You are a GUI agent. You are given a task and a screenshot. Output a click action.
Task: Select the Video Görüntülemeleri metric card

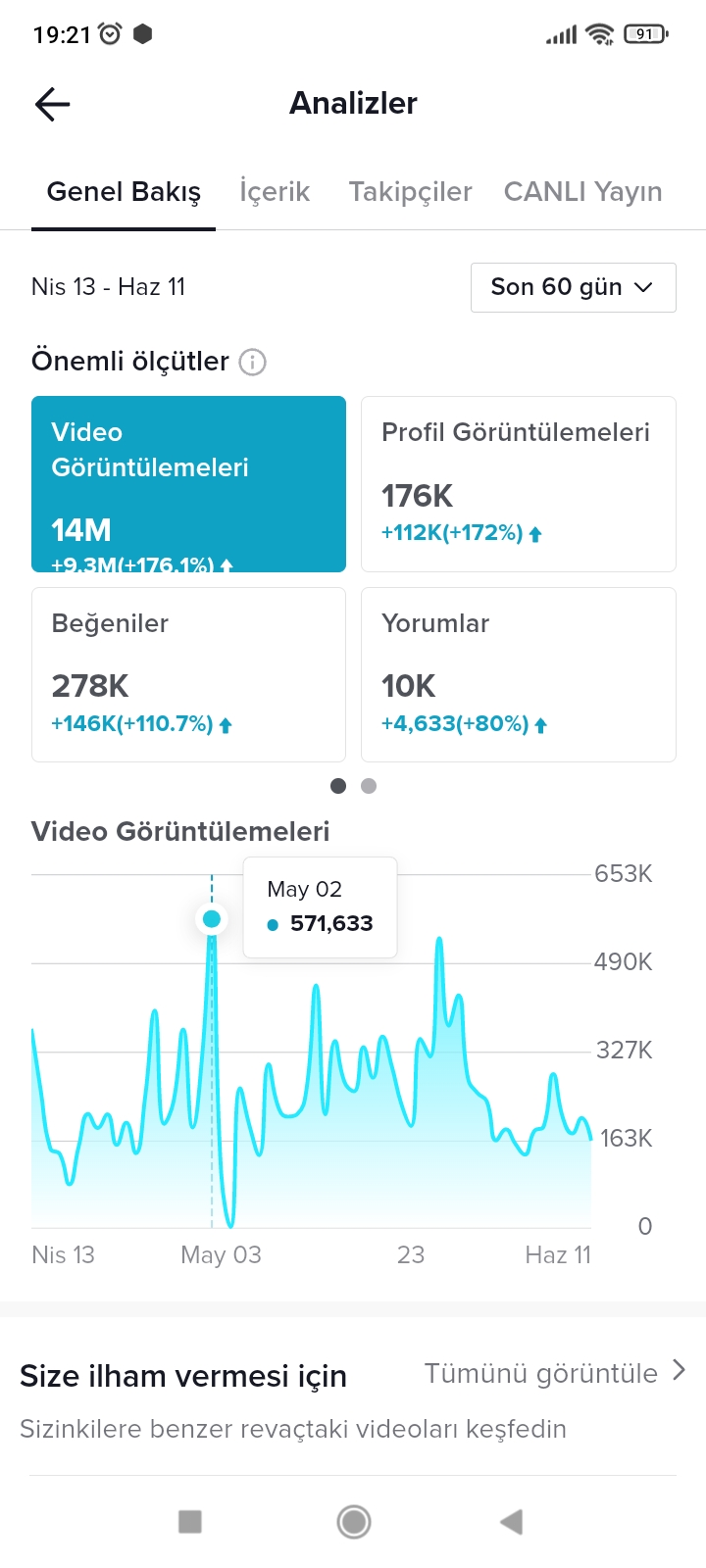(x=188, y=484)
